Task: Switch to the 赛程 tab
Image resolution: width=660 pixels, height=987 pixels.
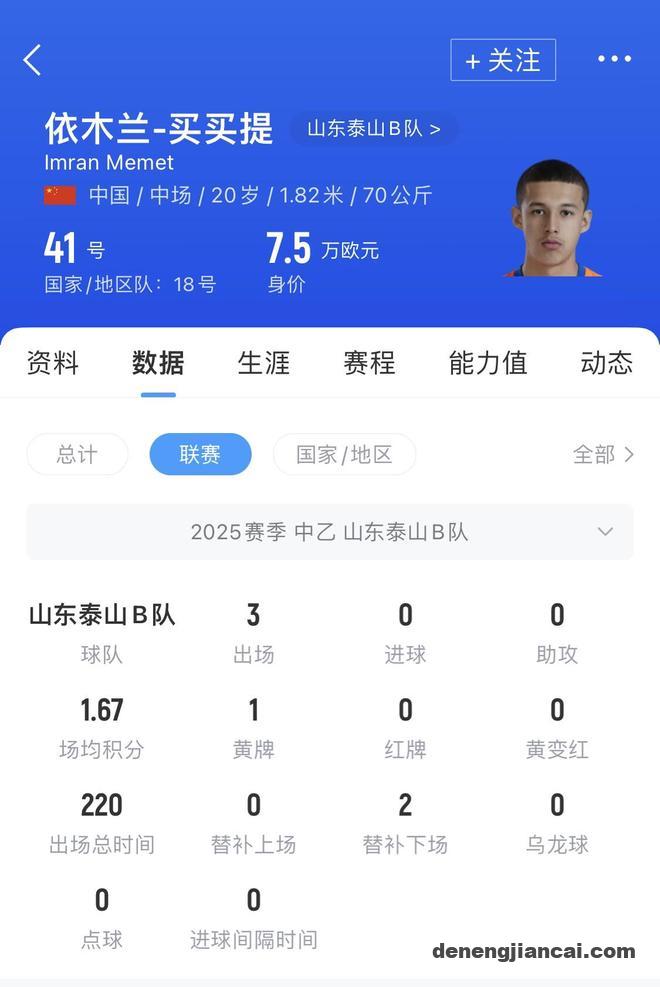Action: pos(369,362)
